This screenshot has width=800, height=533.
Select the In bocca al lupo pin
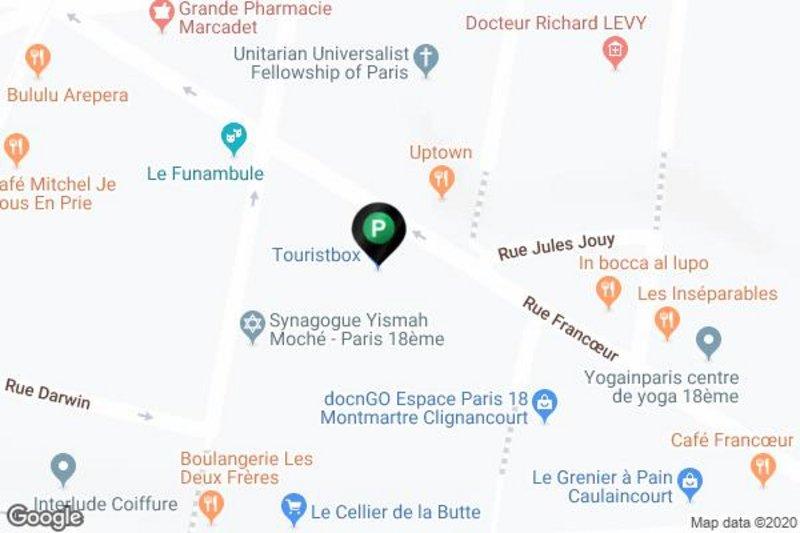(x=607, y=291)
